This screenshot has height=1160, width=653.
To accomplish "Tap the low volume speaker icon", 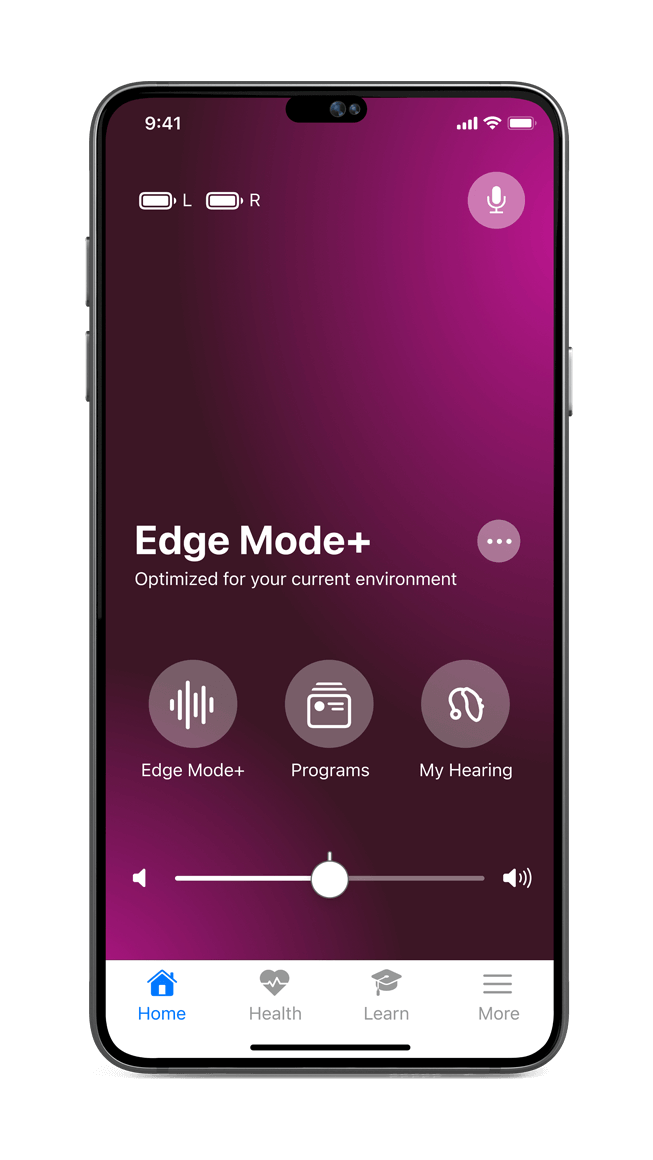I will coord(140,878).
